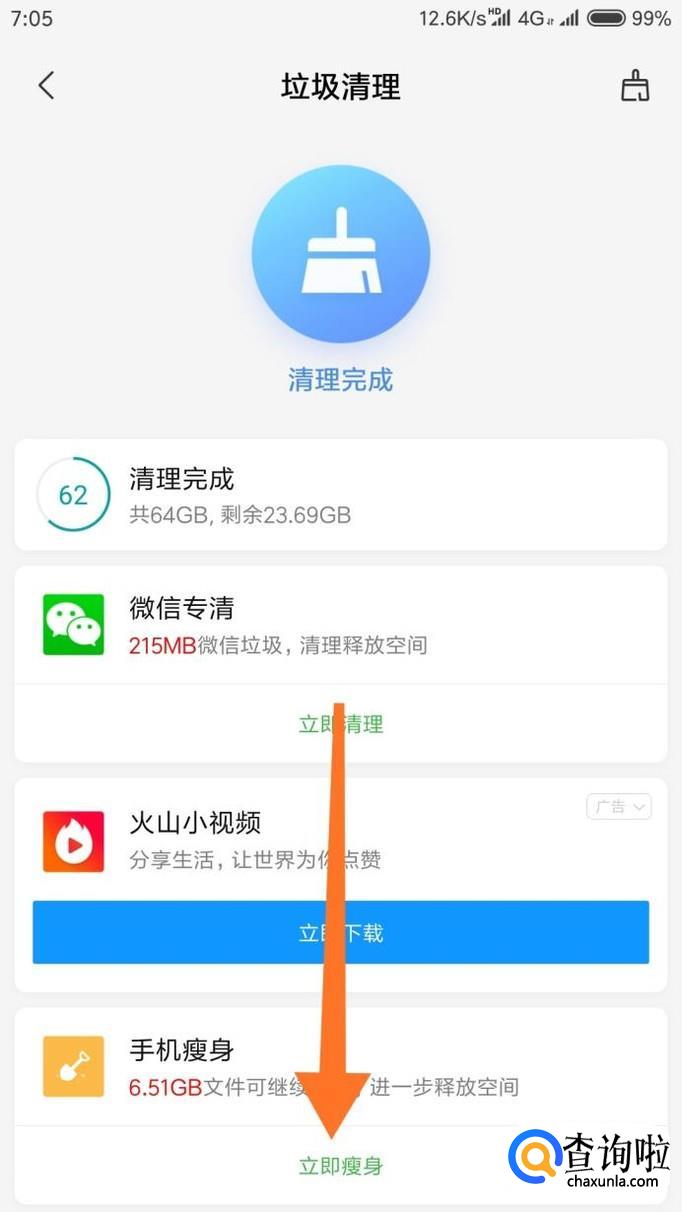The width and height of the screenshot is (682, 1212).
Task: Go back from the 垃圾清理 page
Action: 46,86
